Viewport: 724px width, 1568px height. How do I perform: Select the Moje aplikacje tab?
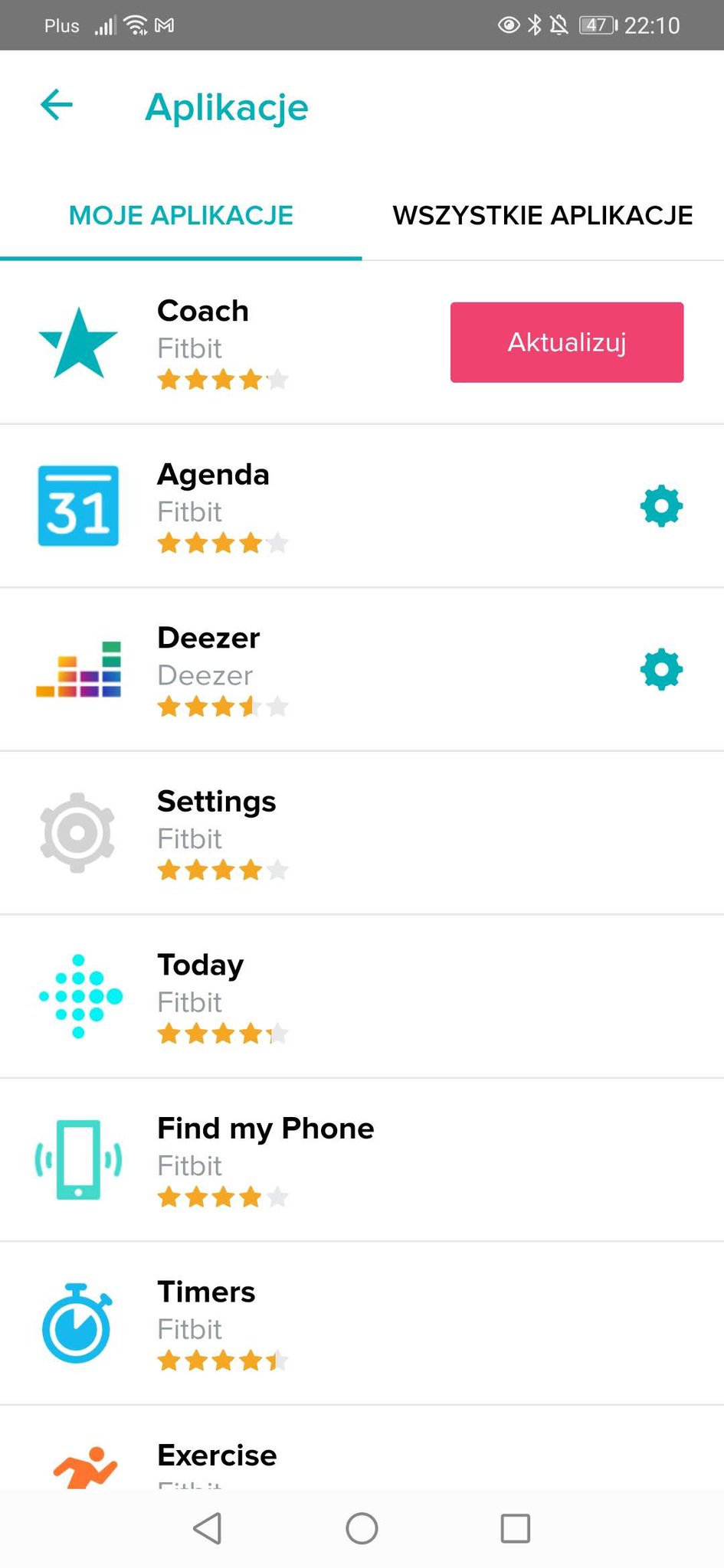(181, 215)
